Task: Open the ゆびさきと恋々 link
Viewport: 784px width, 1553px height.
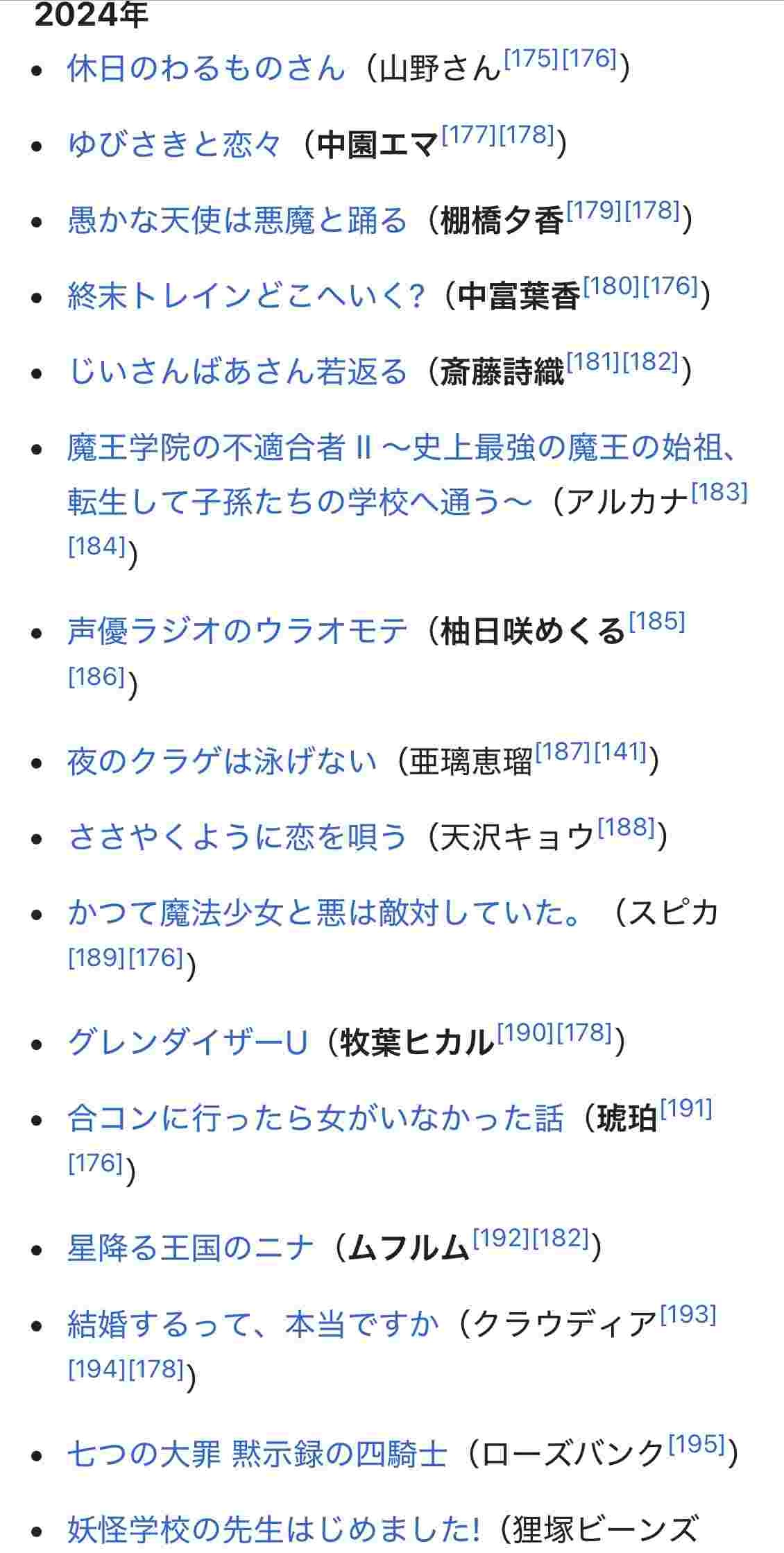Action: (175, 144)
